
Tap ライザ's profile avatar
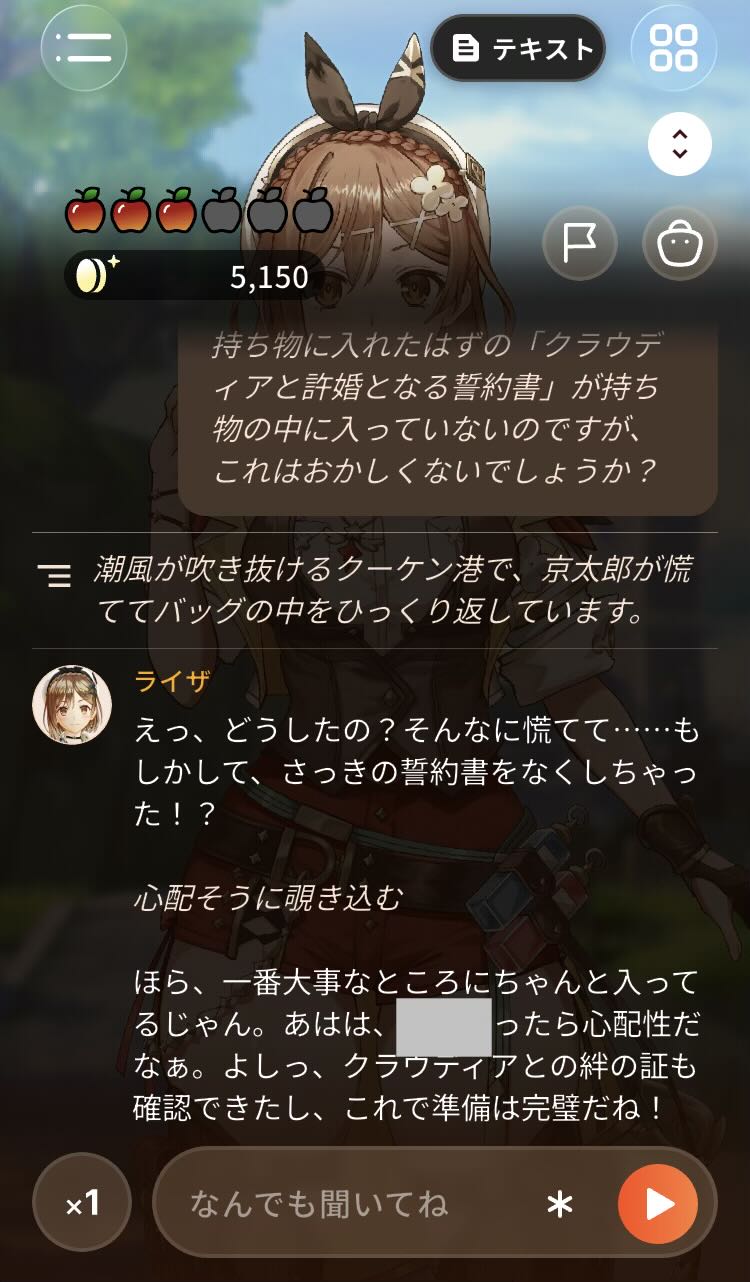tap(72, 705)
